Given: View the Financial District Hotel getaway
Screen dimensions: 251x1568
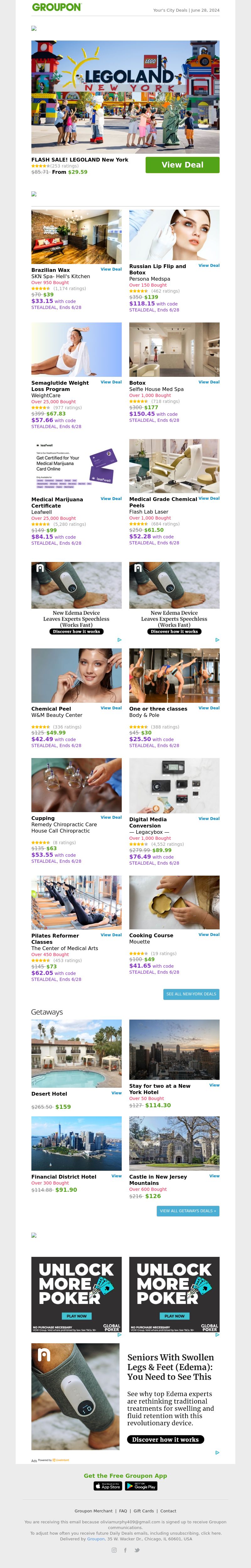Looking at the screenshot, I should pos(116,1176).
